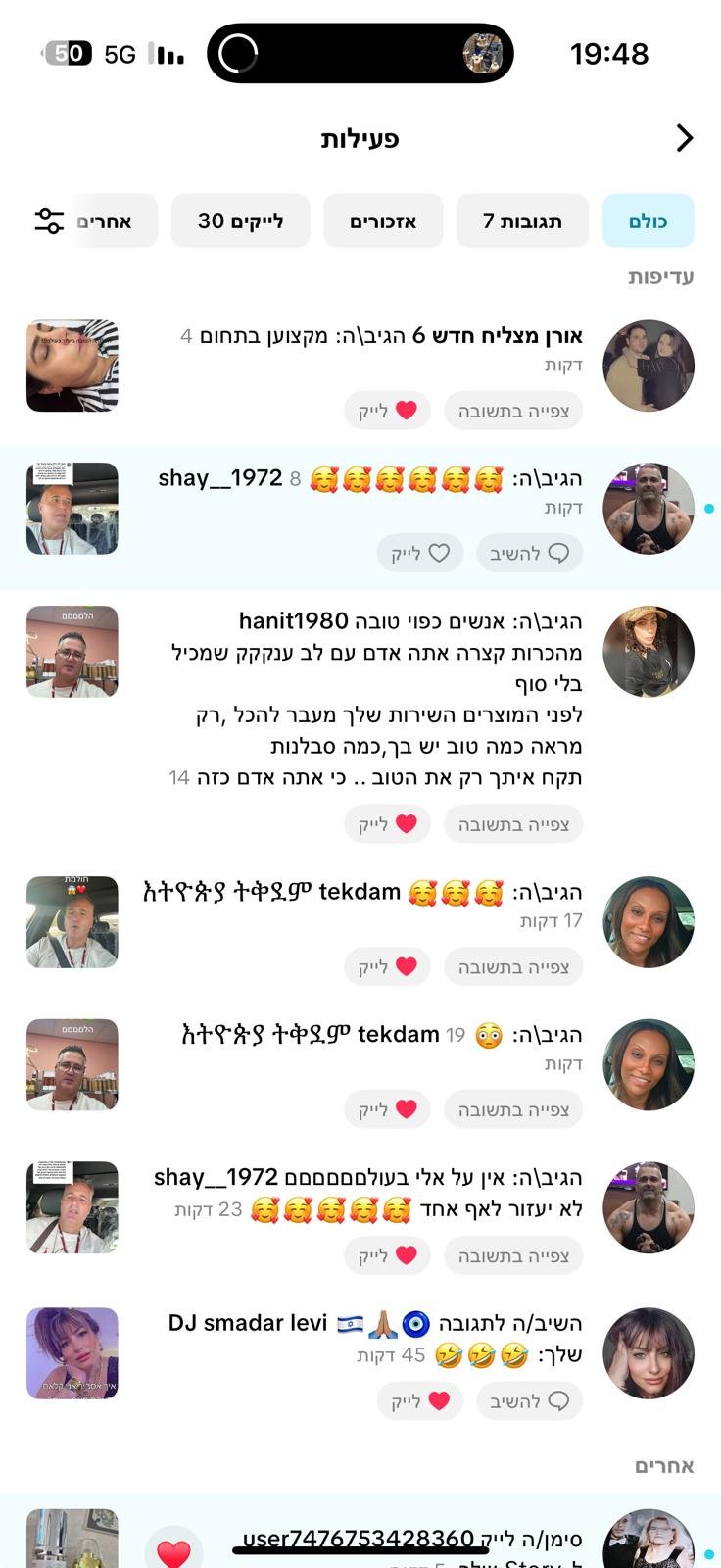Reply to shay__1972's emoji comment
This screenshot has width=721, height=1568.
pos(530,554)
